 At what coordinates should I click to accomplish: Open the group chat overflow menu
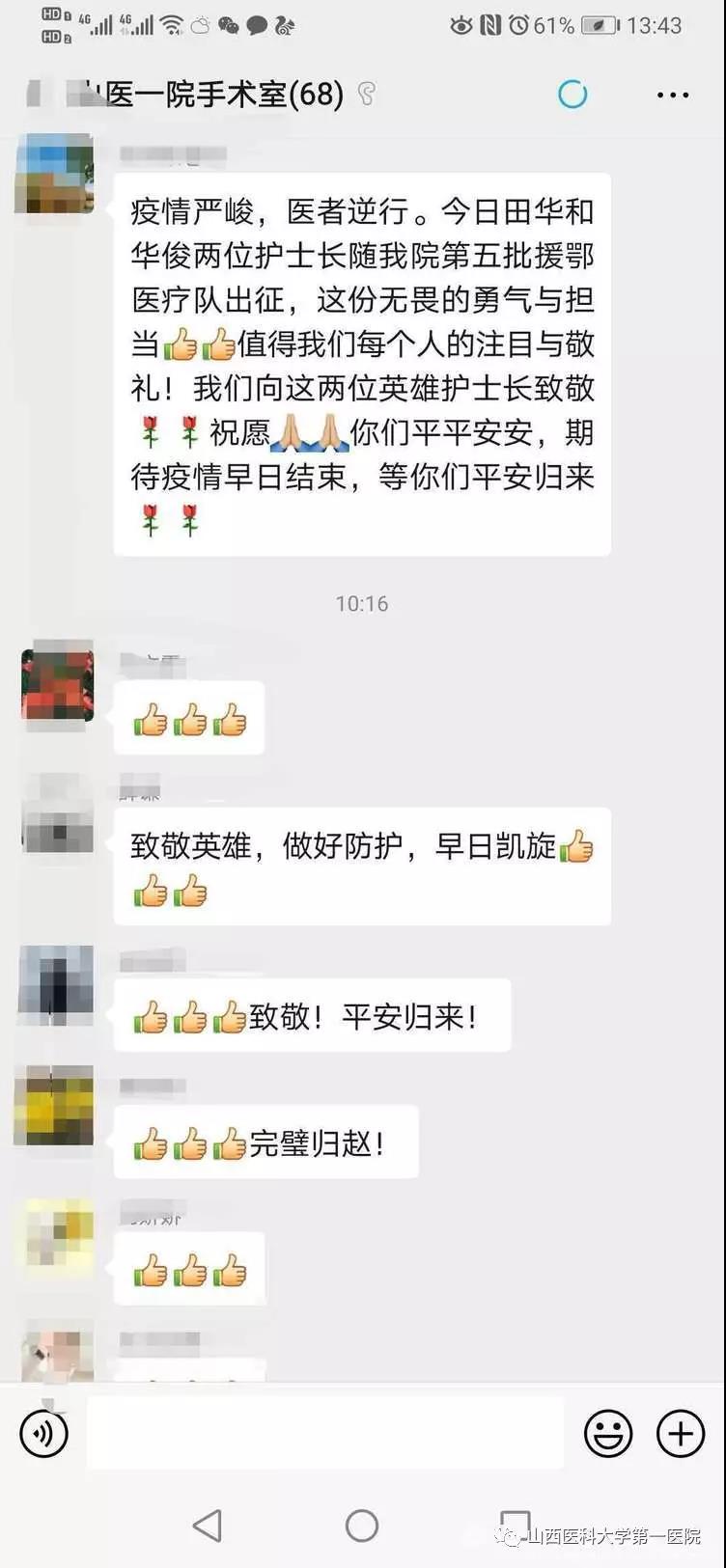[673, 95]
